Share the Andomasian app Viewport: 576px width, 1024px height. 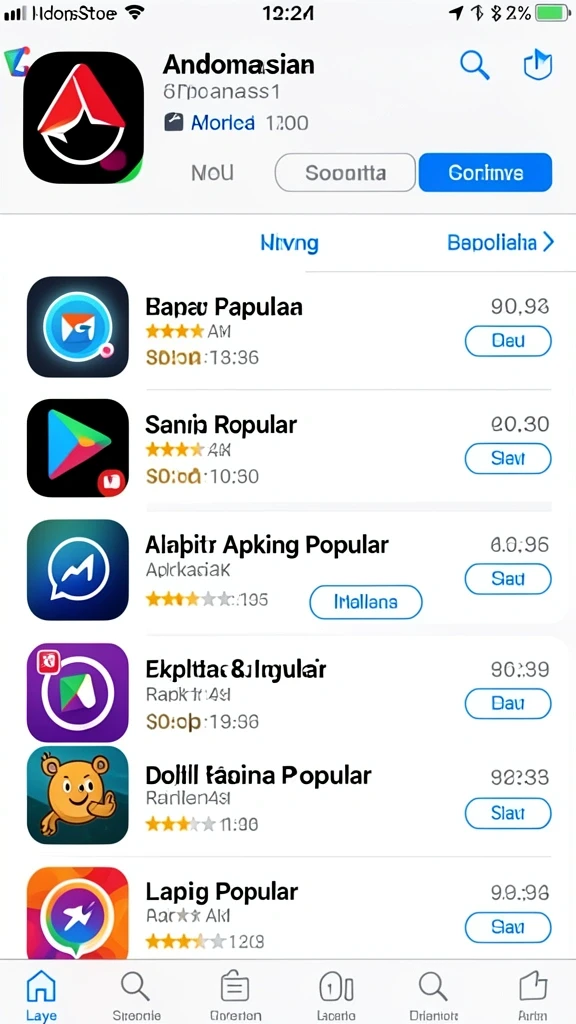click(x=538, y=65)
